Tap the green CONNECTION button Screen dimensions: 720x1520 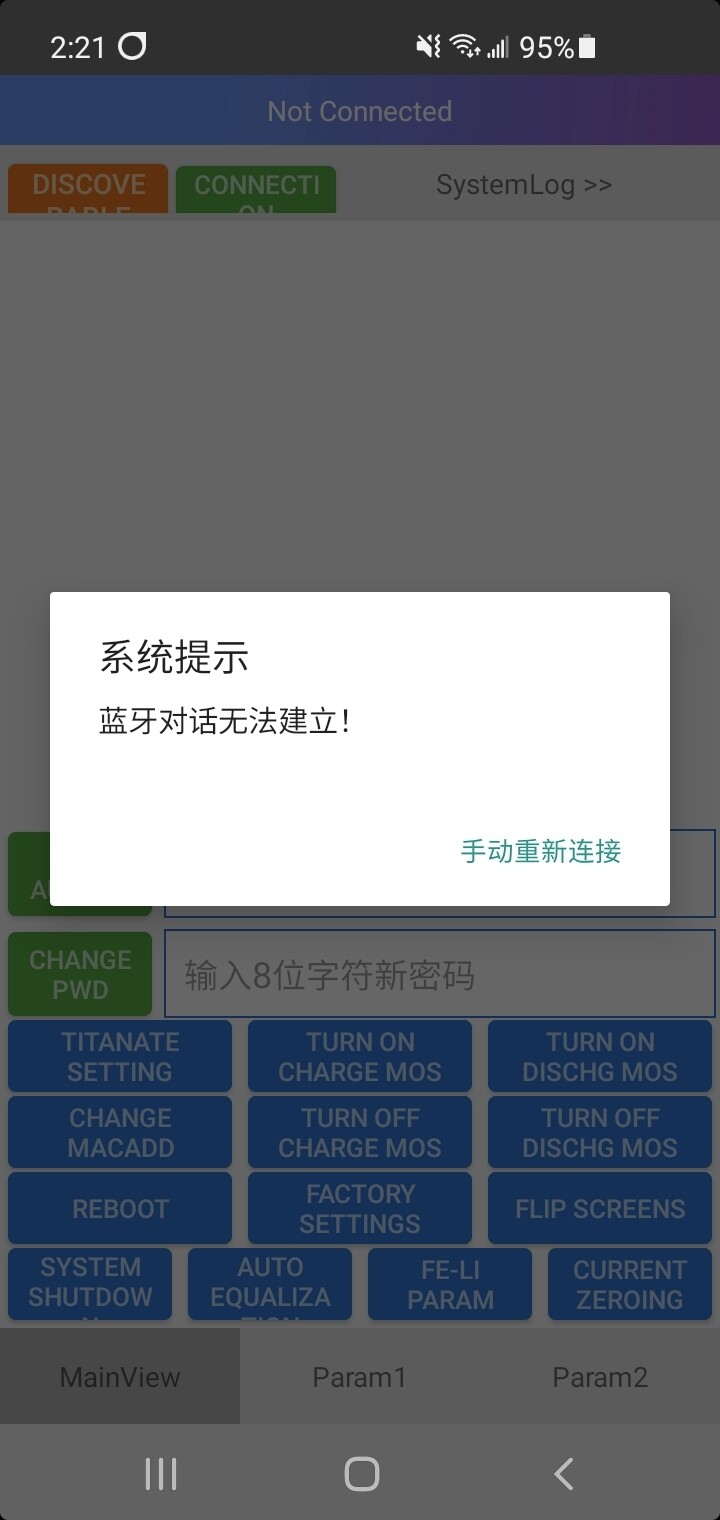[256, 190]
